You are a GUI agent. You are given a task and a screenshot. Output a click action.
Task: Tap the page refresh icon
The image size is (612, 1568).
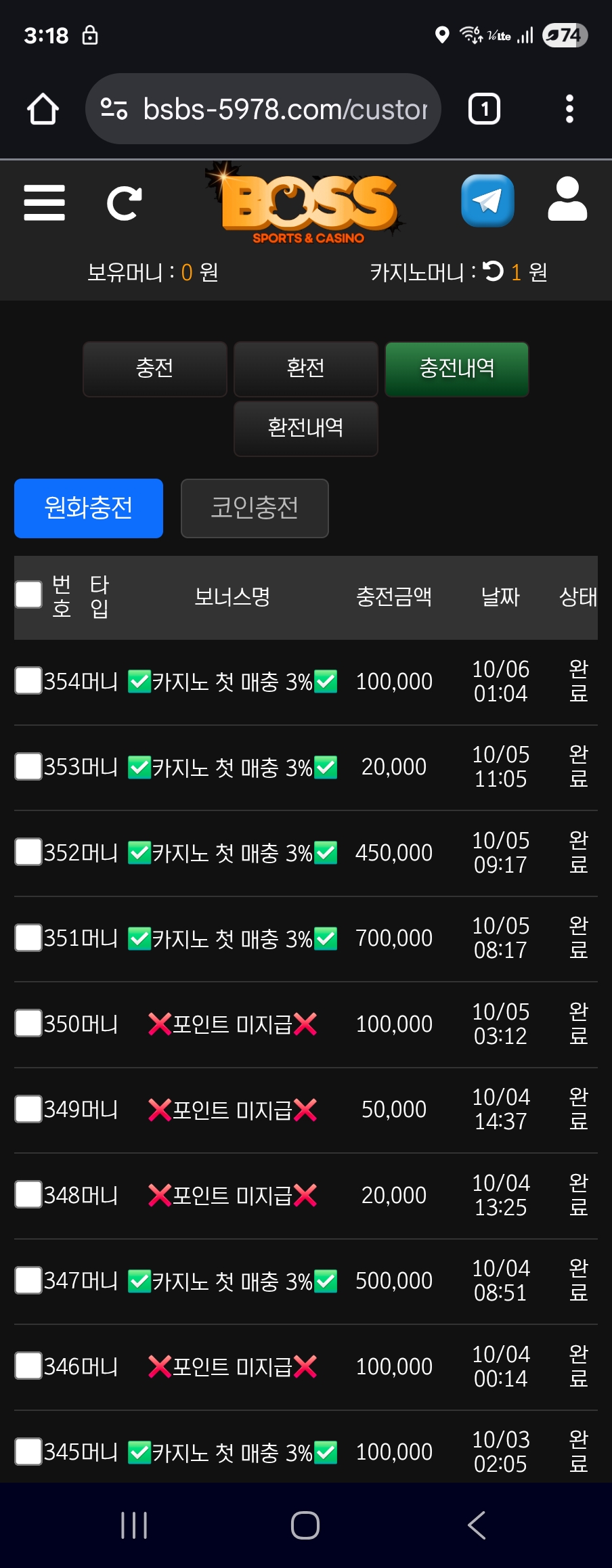[x=125, y=203]
